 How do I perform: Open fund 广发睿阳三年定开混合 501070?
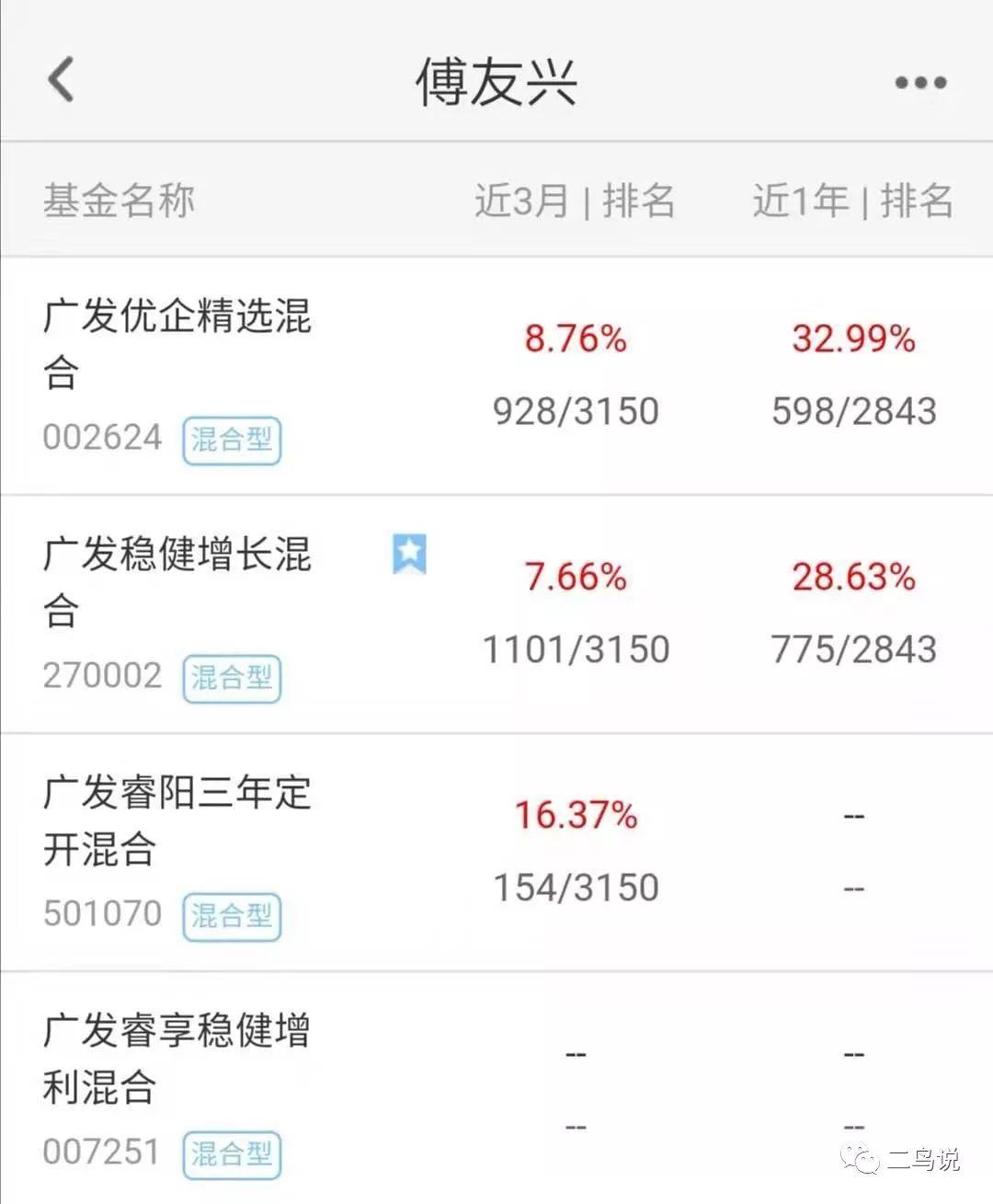(177, 819)
